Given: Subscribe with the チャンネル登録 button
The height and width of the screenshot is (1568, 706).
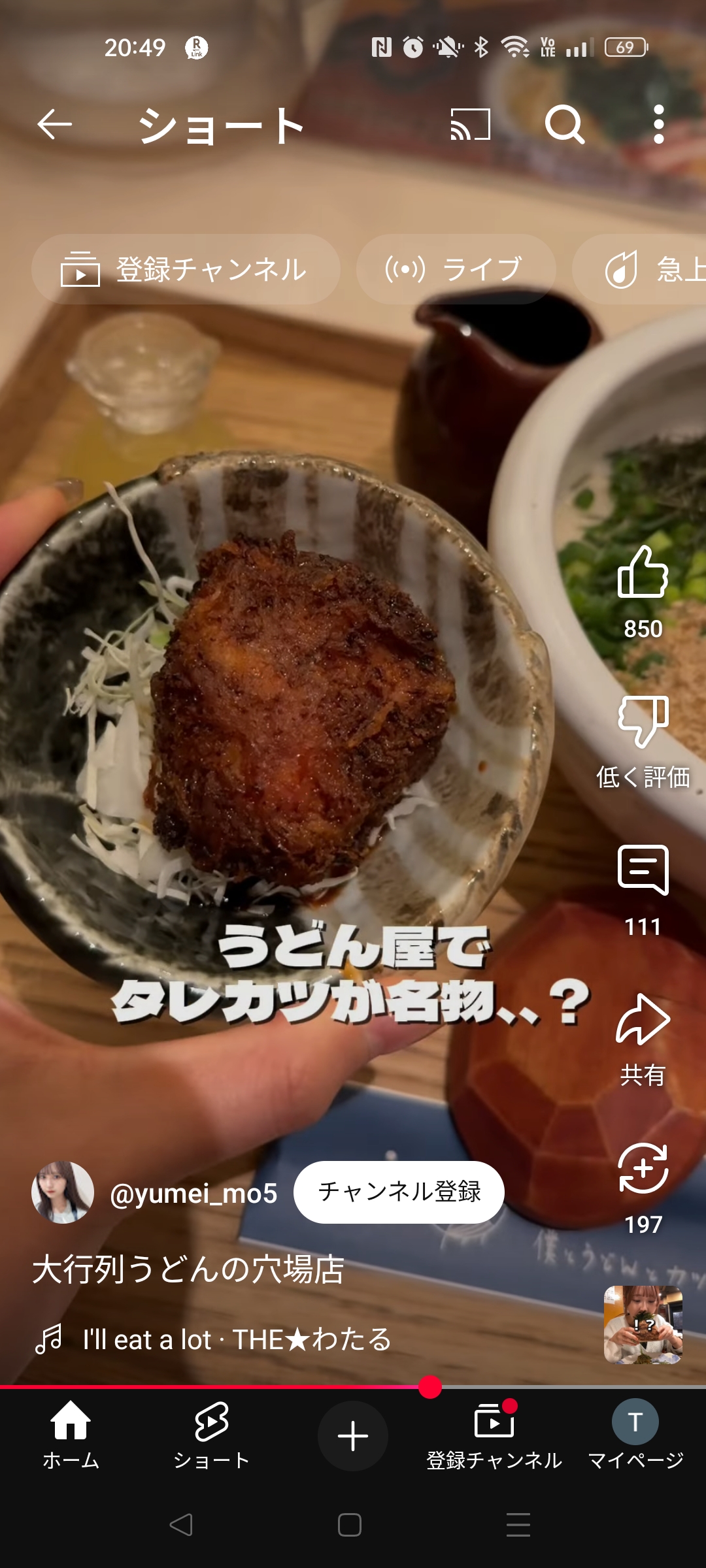Looking at the screenshot, I should pyautogui.click(x=399, y=1192).
